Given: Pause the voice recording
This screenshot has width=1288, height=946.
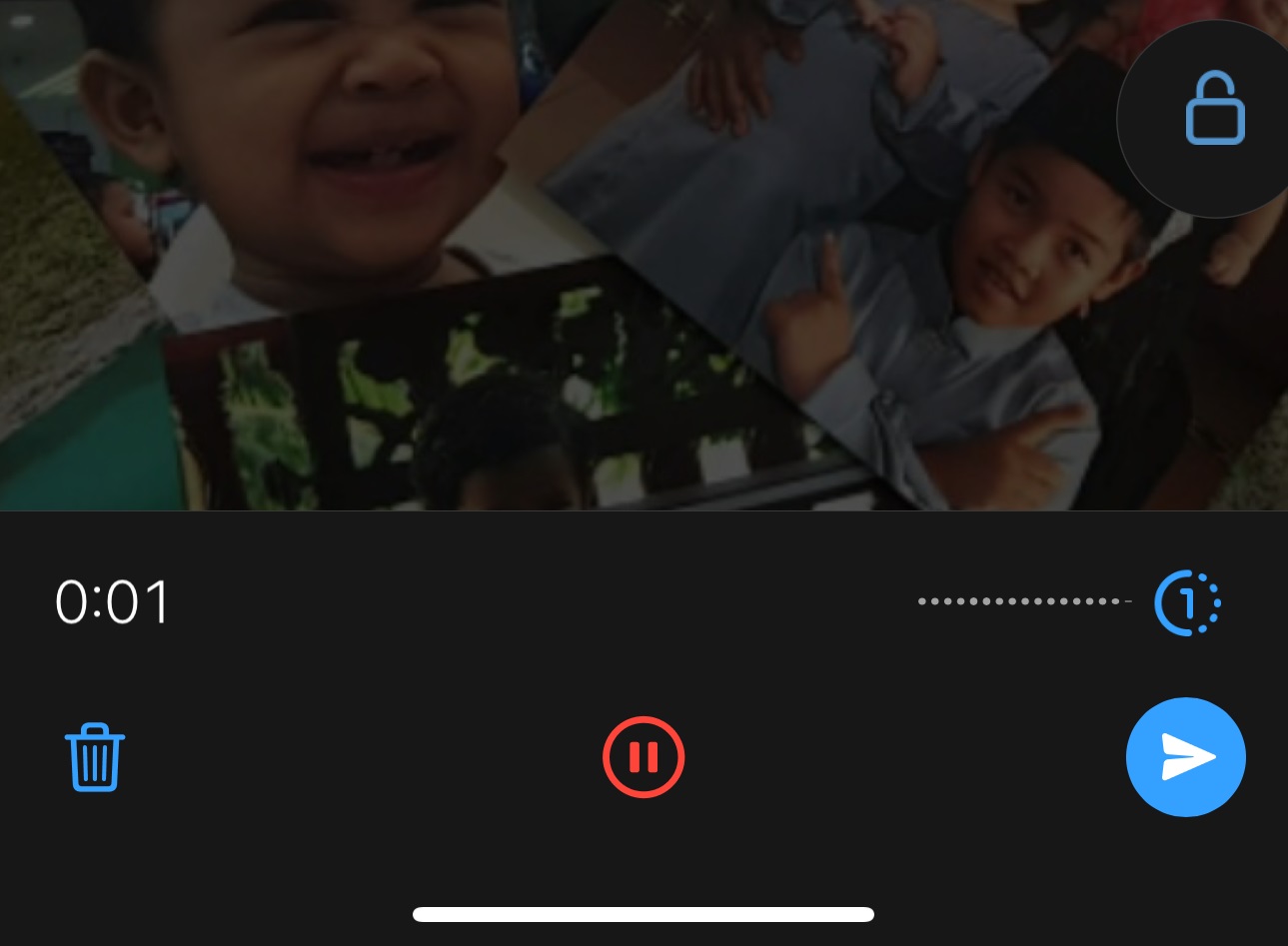Looking at the screenshot, I should pos(644,757).
